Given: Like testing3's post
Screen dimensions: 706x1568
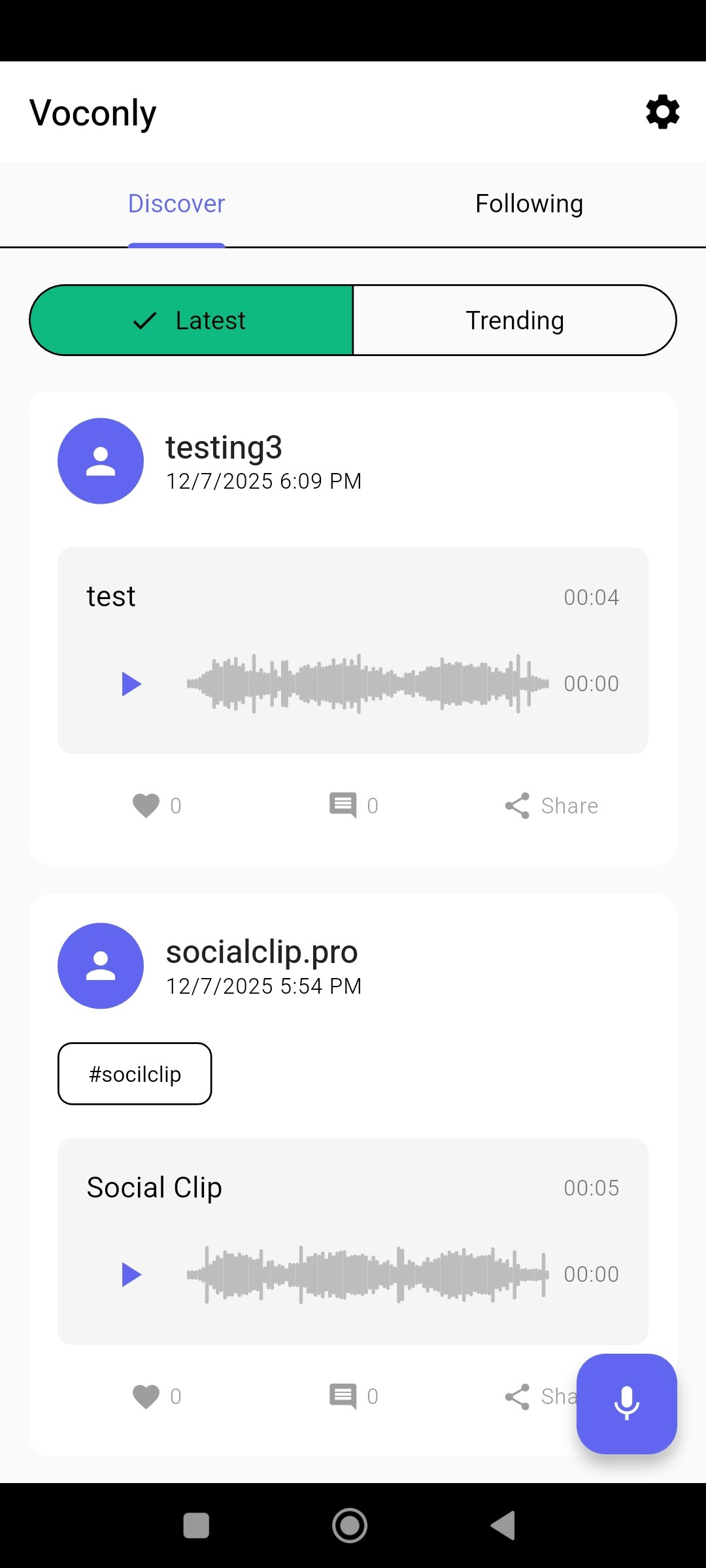Looking at the screenshot, I should [x=146, y=806].
